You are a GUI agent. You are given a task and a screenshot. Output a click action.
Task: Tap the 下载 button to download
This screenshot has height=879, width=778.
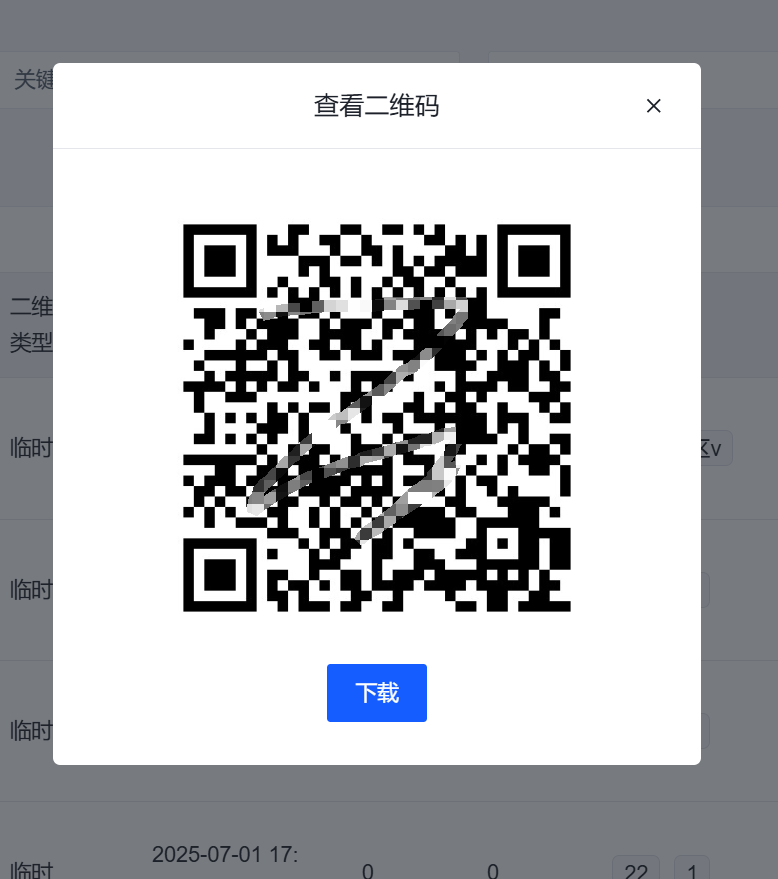[x=377, y=693]
